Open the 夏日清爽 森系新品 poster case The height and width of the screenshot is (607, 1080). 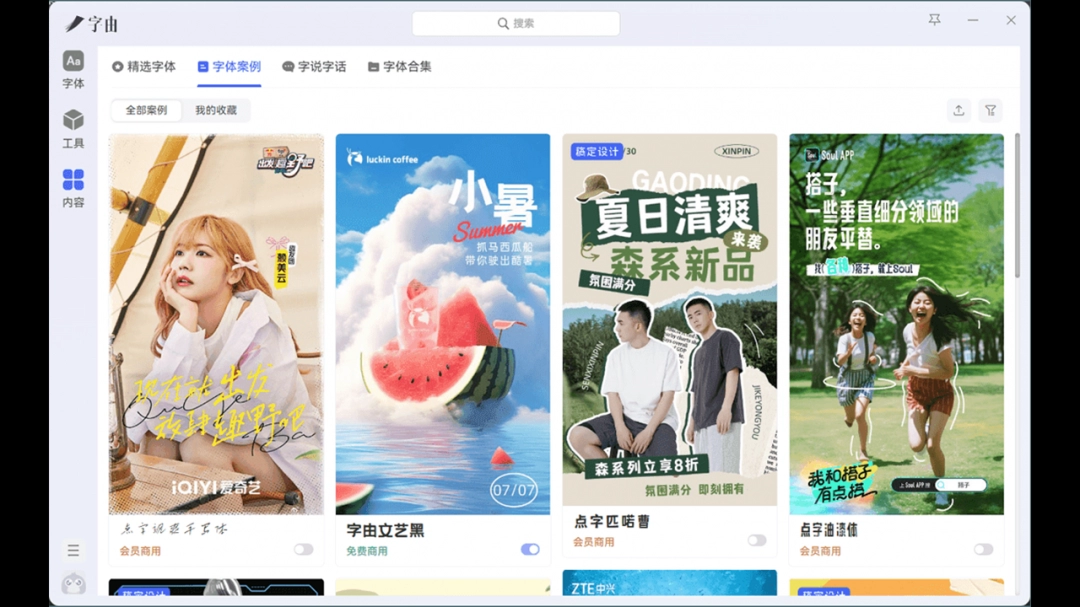pyautogui.click(x=669, y=320)
